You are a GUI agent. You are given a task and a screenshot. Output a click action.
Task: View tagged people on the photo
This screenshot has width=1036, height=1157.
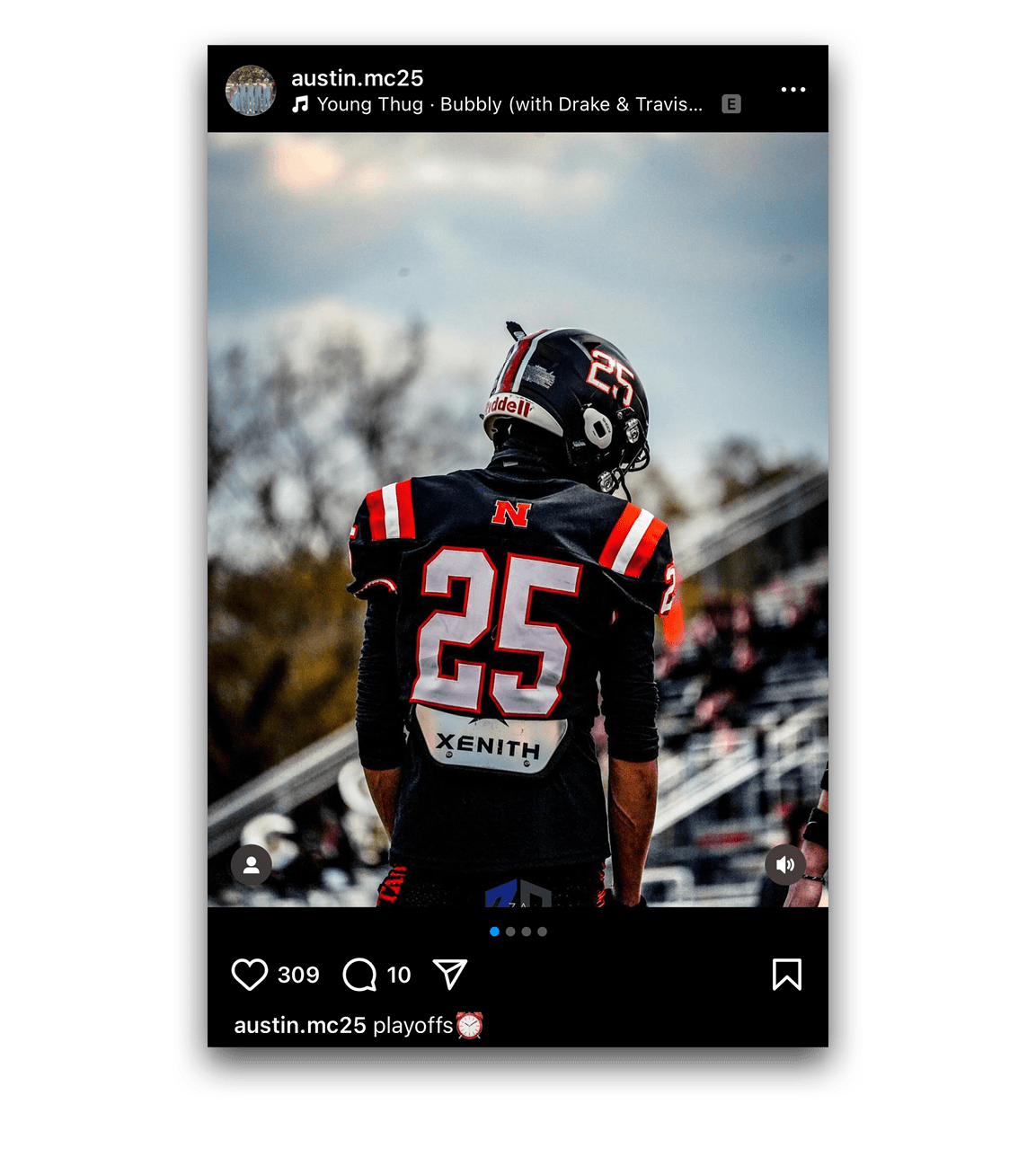[x=252, y=865]
